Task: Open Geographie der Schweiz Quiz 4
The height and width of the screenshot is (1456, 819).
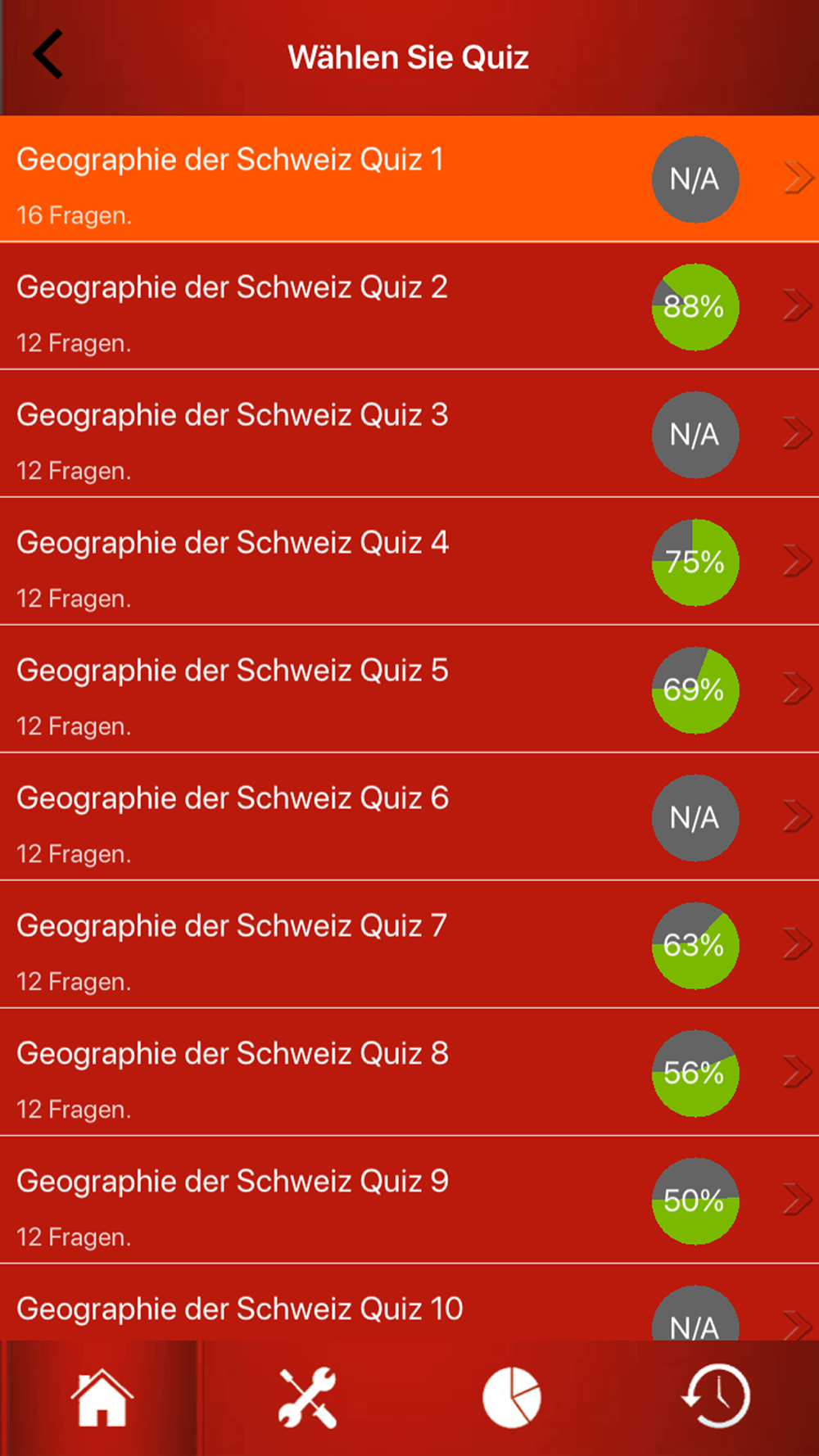Action: tap(409, 562)
